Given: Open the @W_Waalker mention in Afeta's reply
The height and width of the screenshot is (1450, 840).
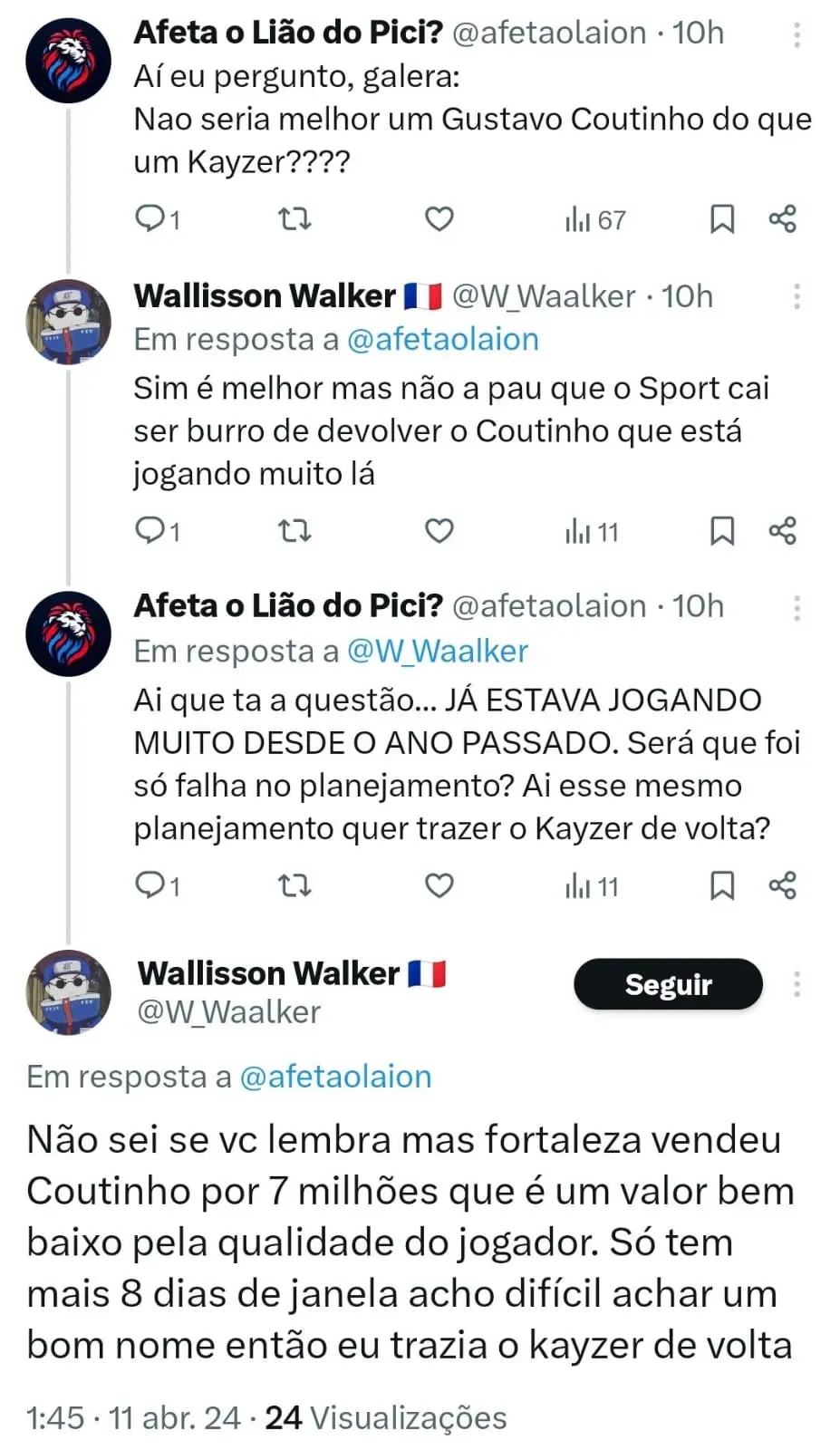Looking at the screenshot, I should coord(438,652).
